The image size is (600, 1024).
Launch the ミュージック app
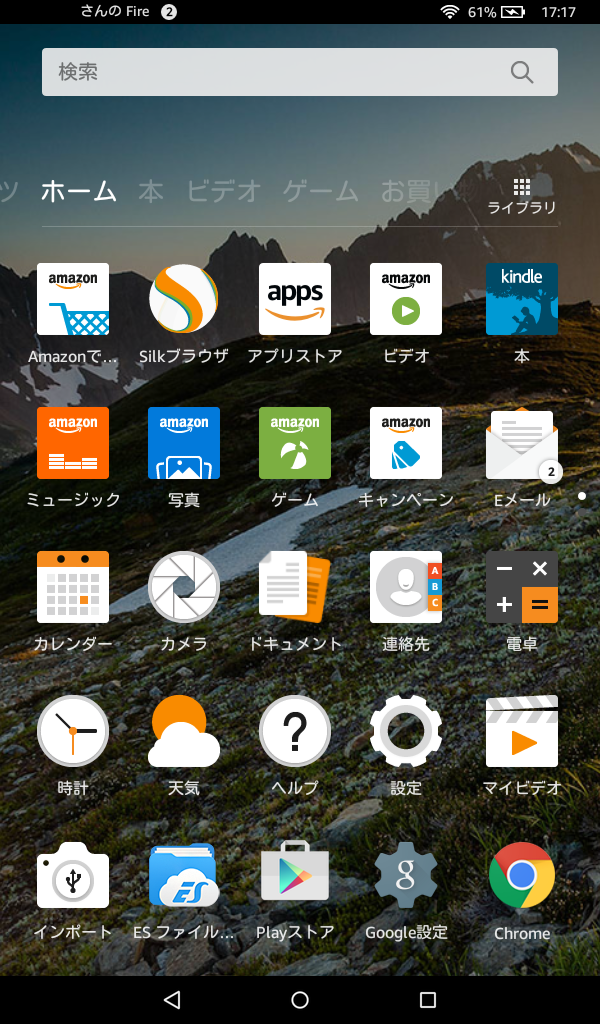coord(73,444)
